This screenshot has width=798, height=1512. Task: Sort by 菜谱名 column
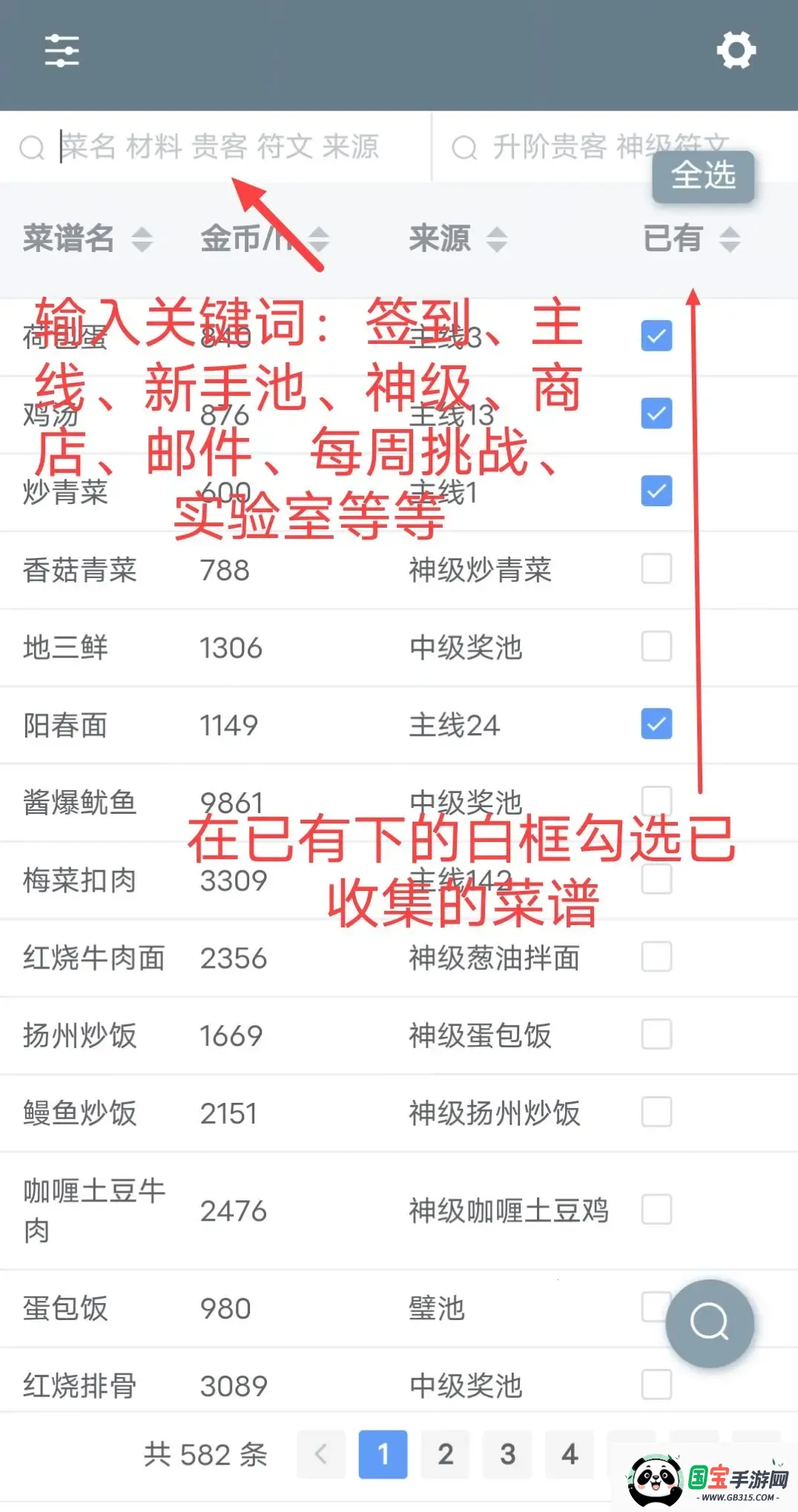[x=87, y=239]
